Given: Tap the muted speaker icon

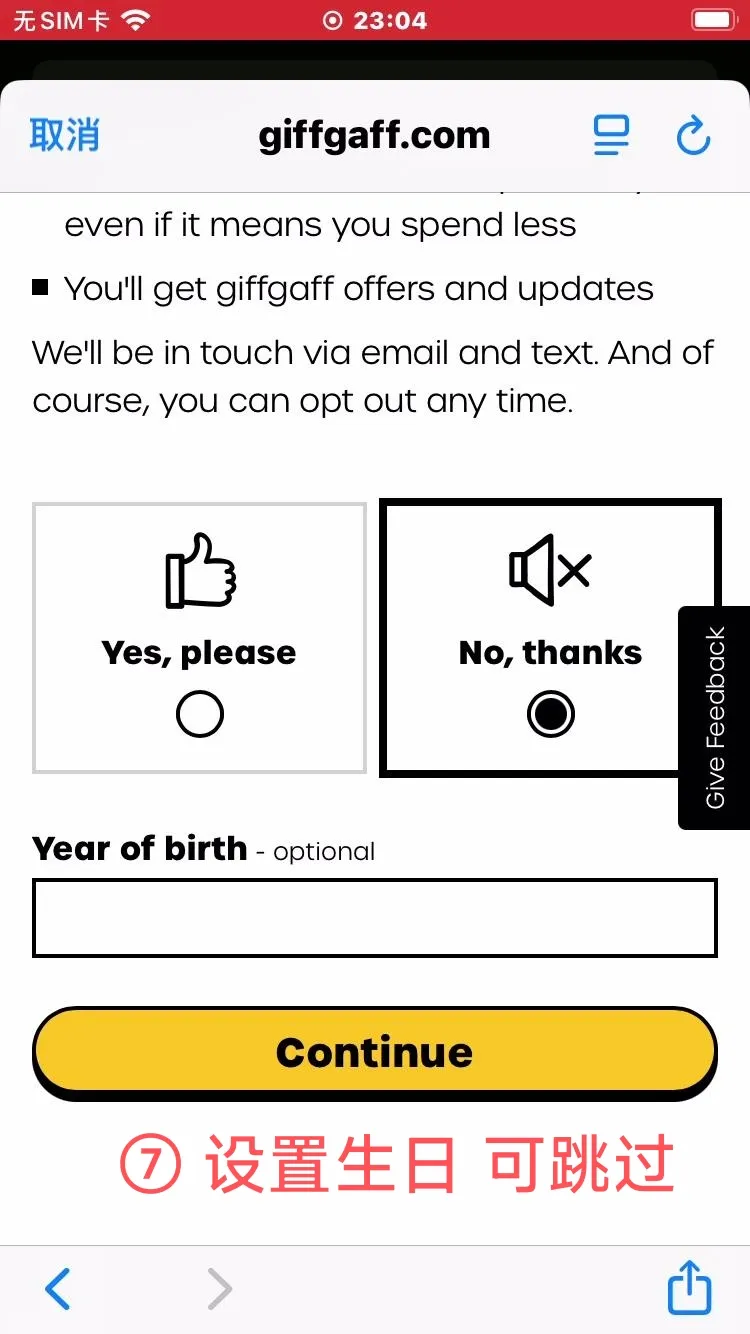Looking at the screenshot, I should tap(548, 569).
